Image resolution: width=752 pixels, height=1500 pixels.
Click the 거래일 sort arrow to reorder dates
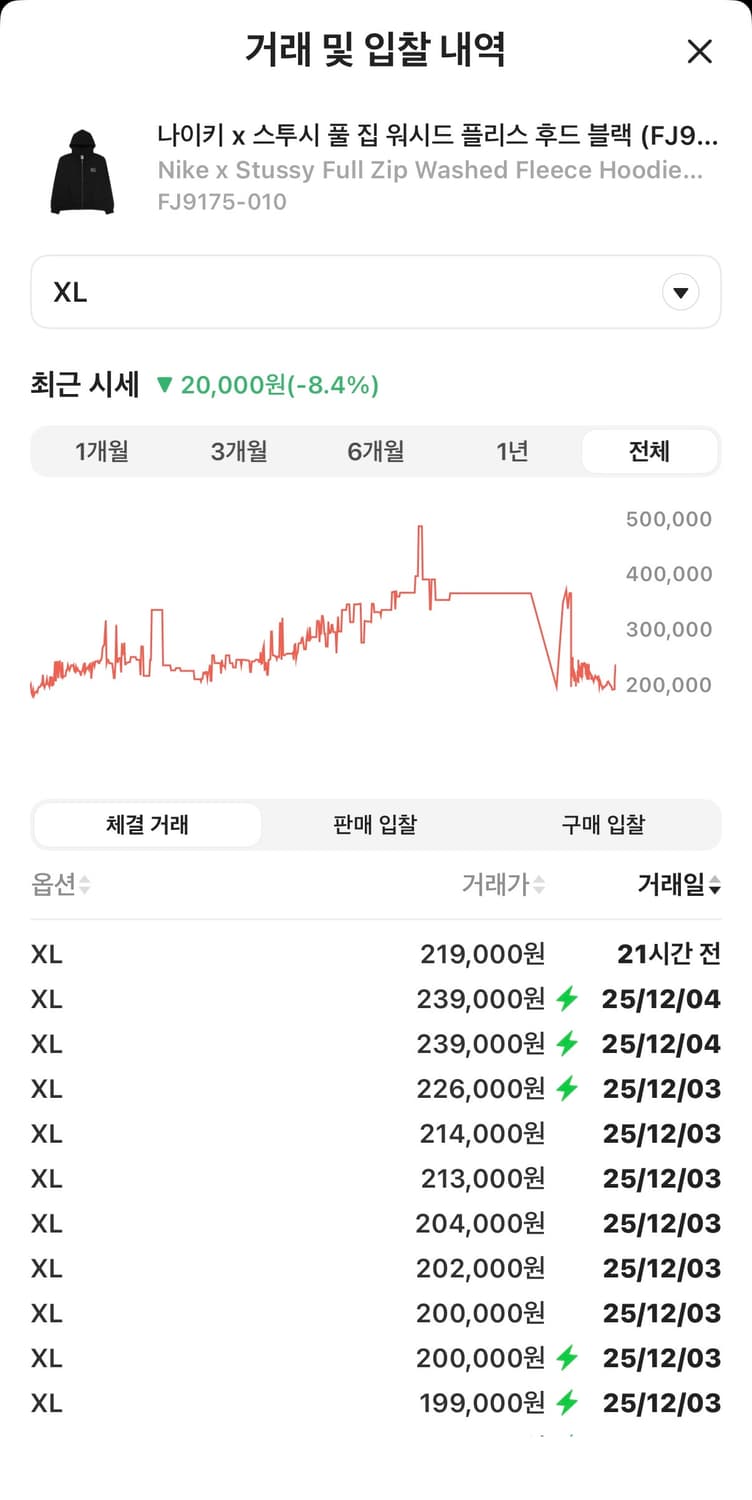(716, 886)
